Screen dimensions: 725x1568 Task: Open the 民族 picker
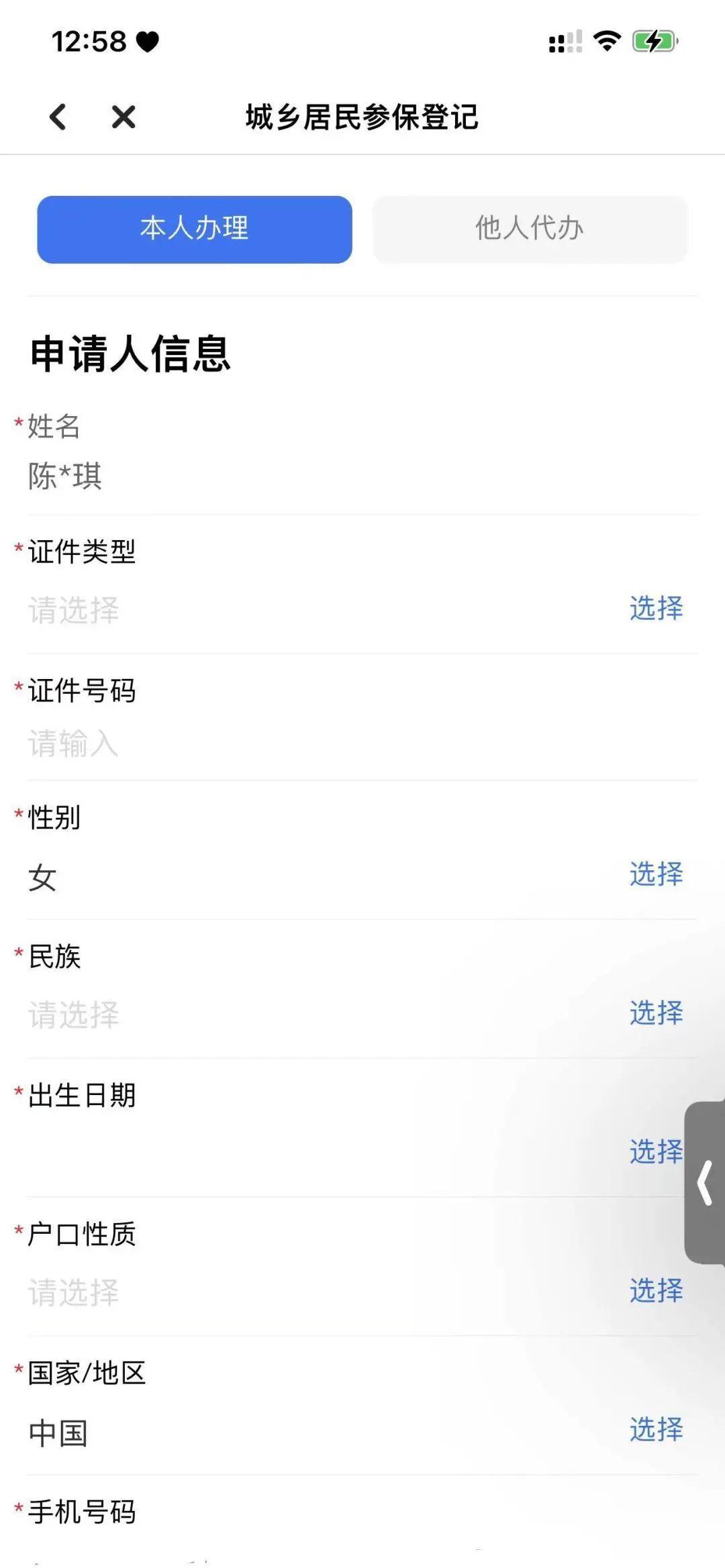pos(656,1012)
